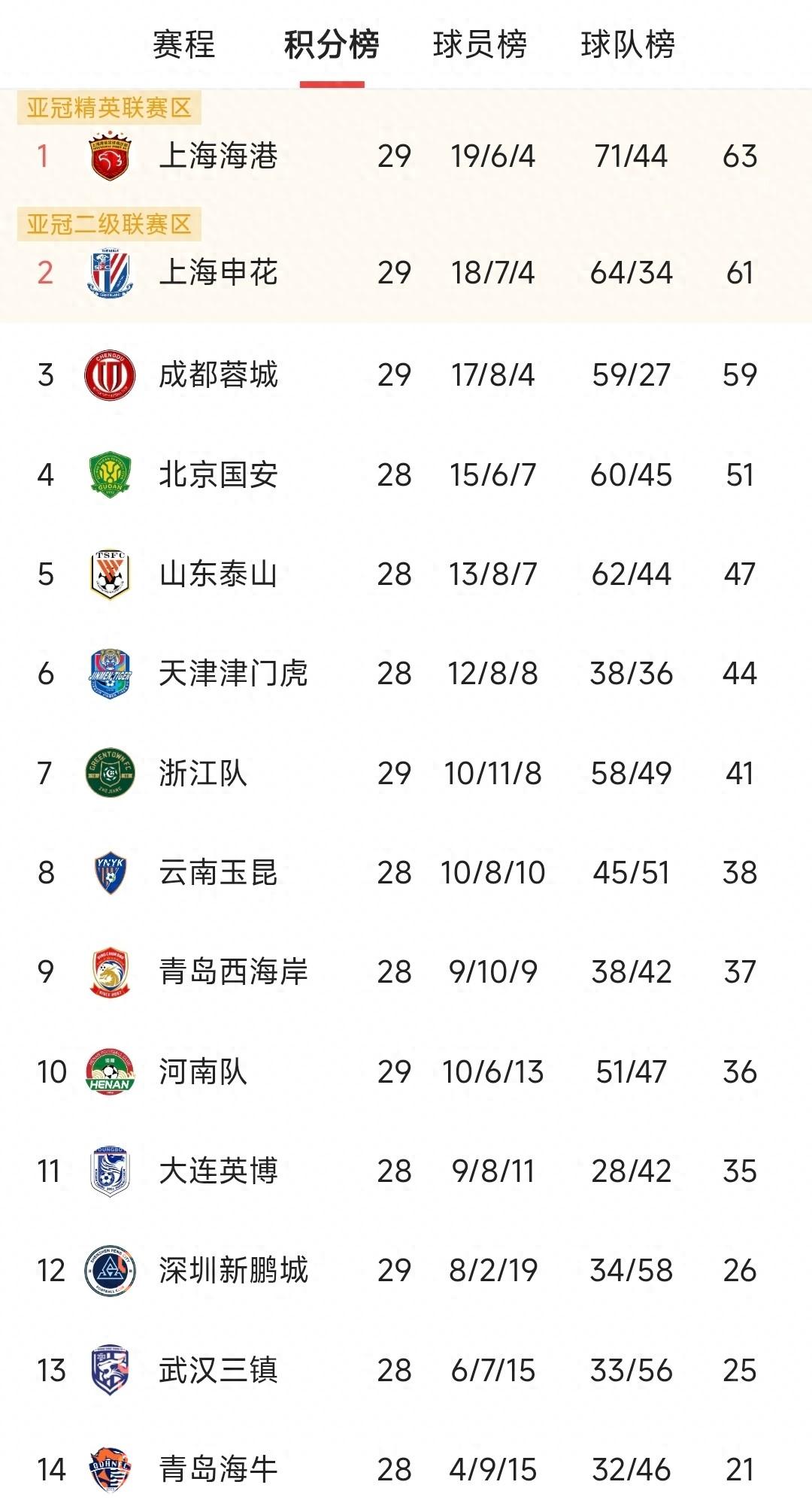This screenshot has width=812, height=1509.
Task: View the 上海申花 team row
Action: point(218,273)
